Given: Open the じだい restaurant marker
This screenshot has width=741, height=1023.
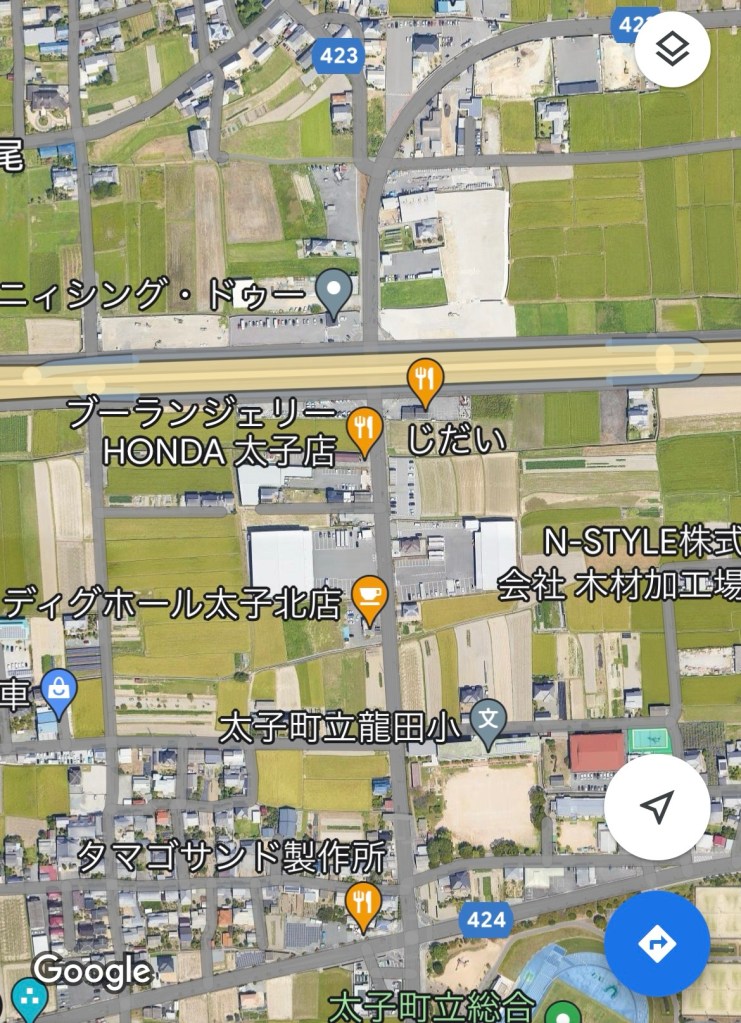Looking at the screenshot, I should (427, 380).
